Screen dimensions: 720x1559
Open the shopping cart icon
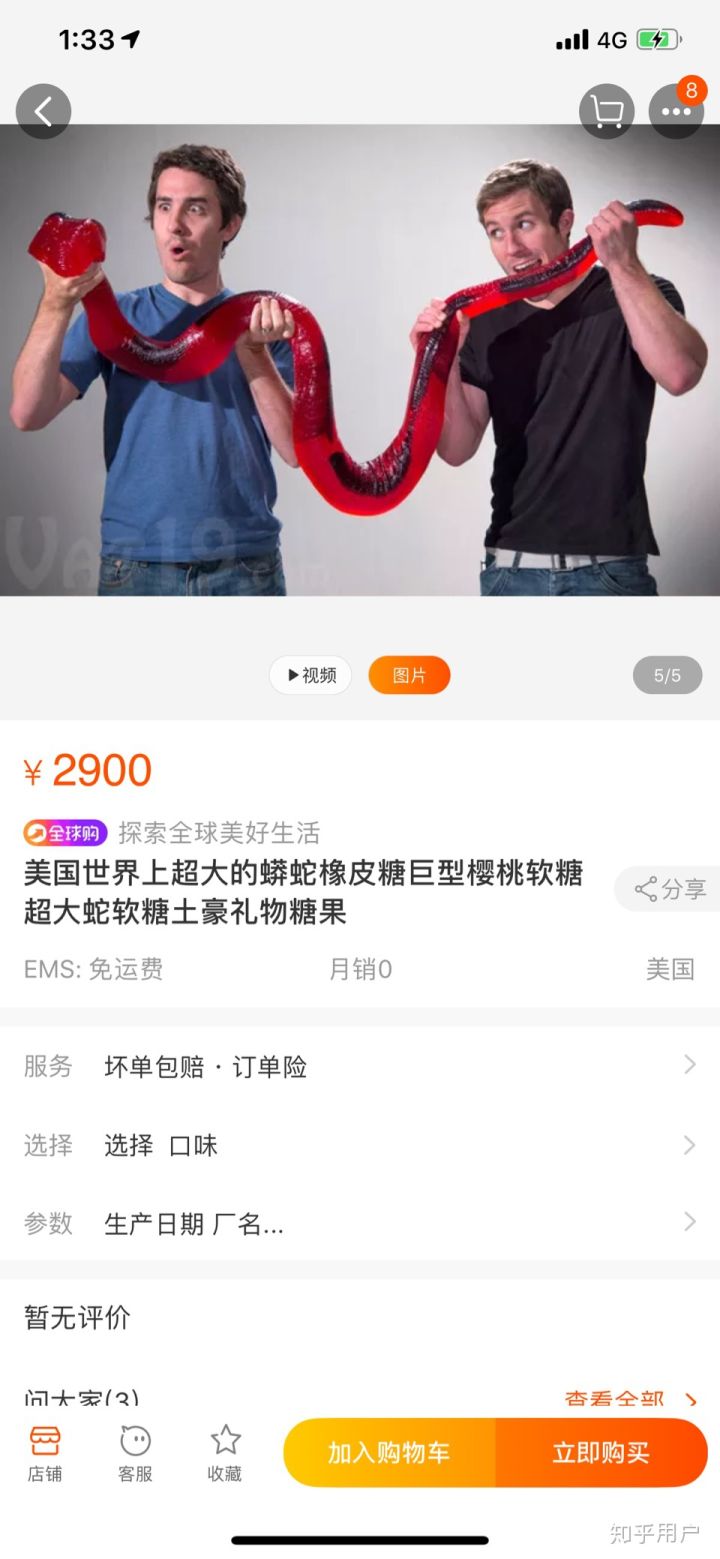pos(606,111)
